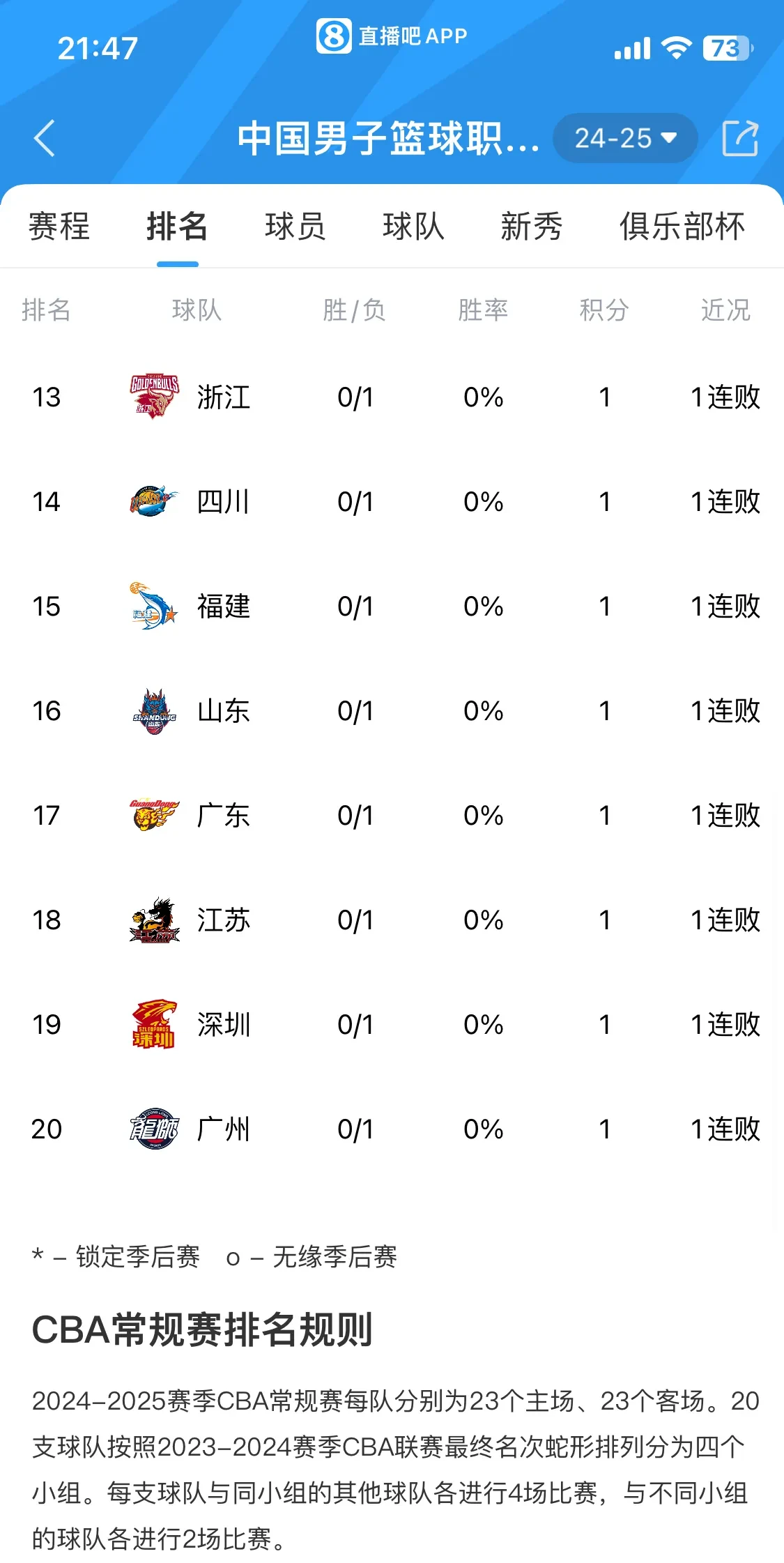784x1563 pixels.
Task: View the 新秀 tab
Action: [531, 227]
